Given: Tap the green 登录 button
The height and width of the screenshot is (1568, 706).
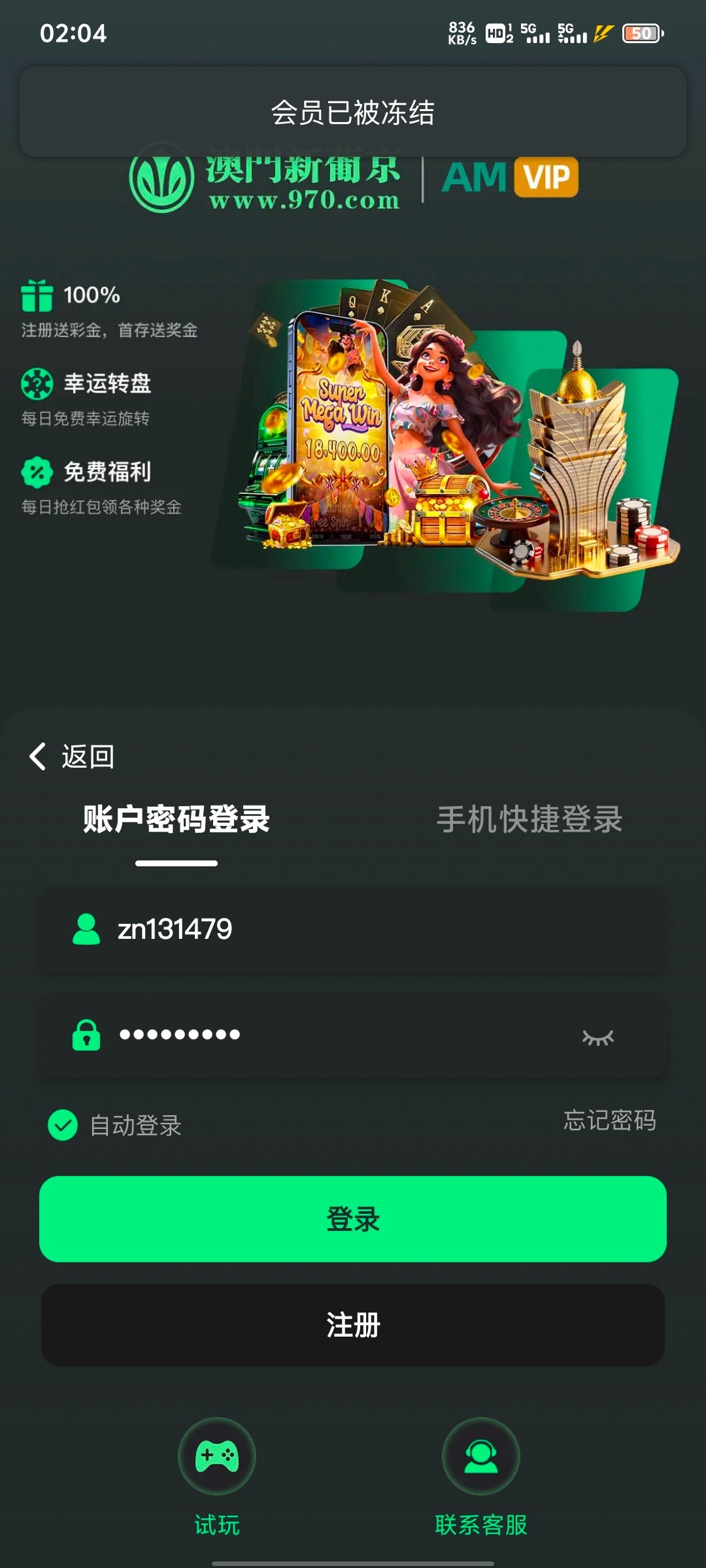Looking at the screenshot, I should [x=353, y=1219].
